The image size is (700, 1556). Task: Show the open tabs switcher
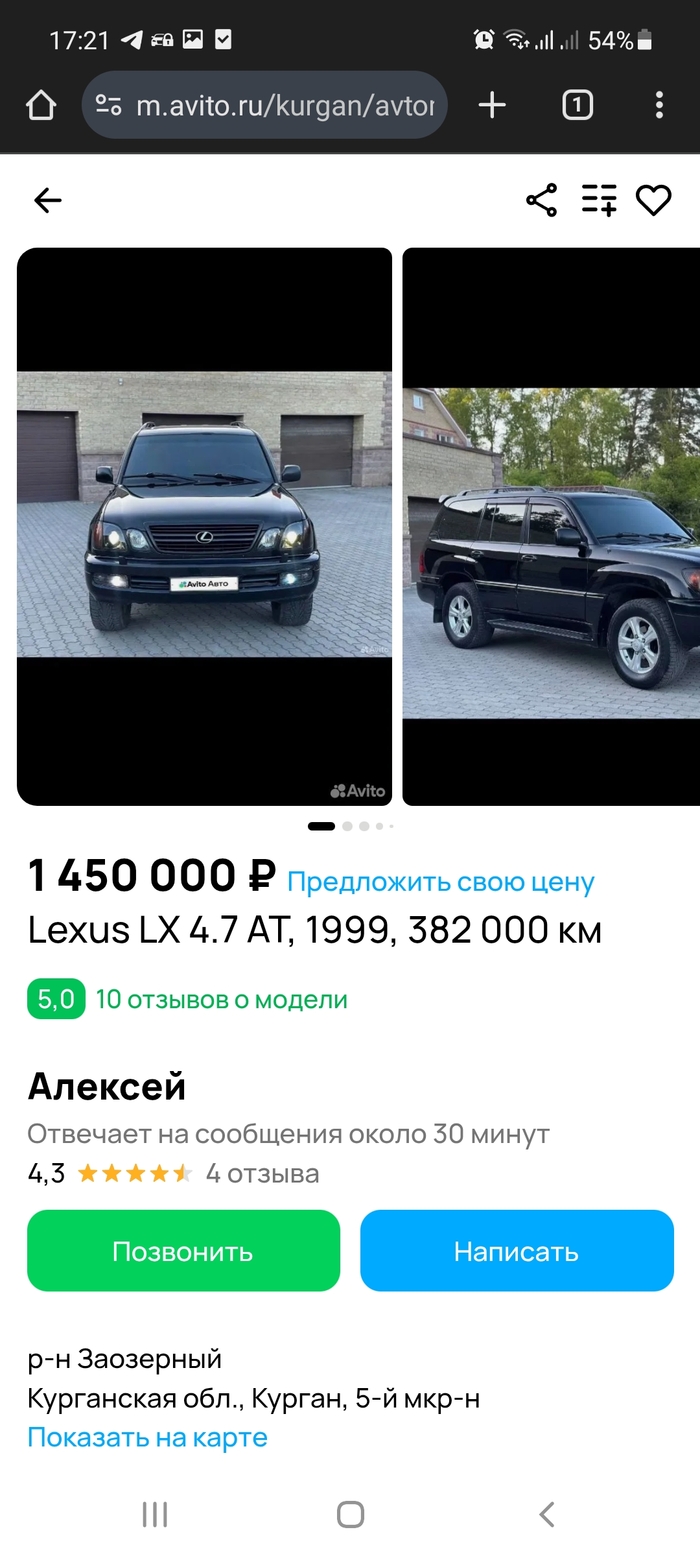pos(577,105)
